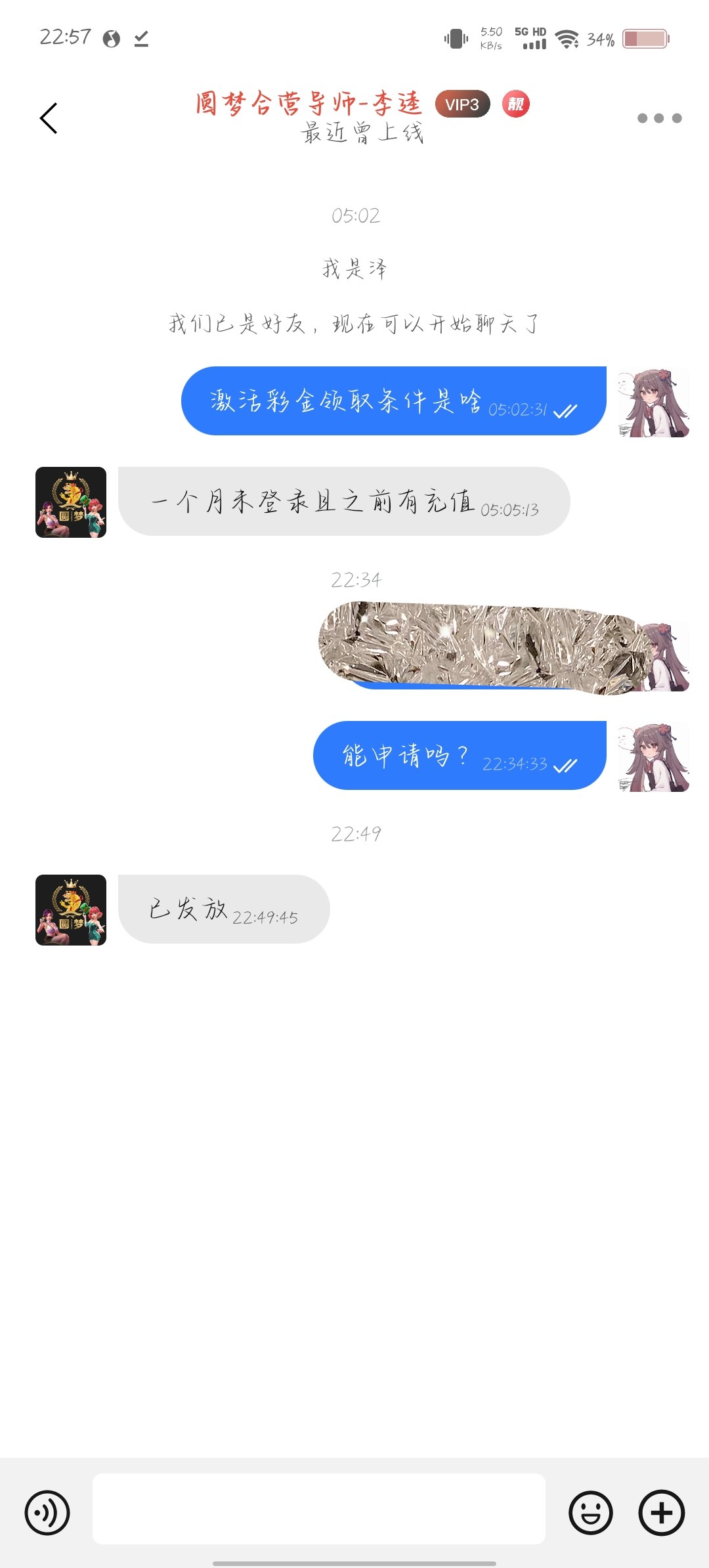The width and height of the screenshot is (709, 1568).
Task: Open the emoji picker
Action: (x=591, y=1513)
